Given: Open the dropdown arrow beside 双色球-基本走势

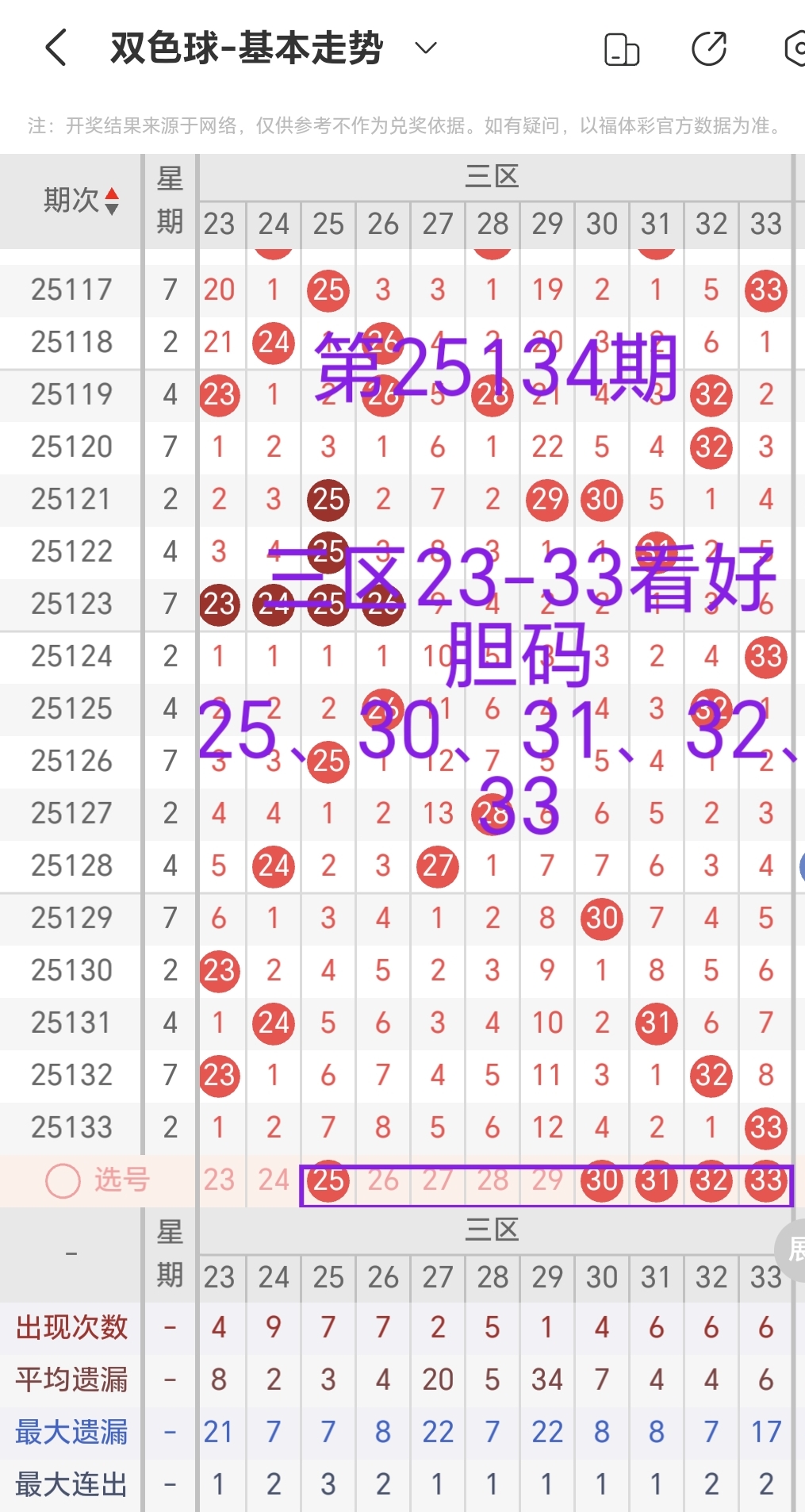Looking at the screenshot, I should (x=424, y=48).
